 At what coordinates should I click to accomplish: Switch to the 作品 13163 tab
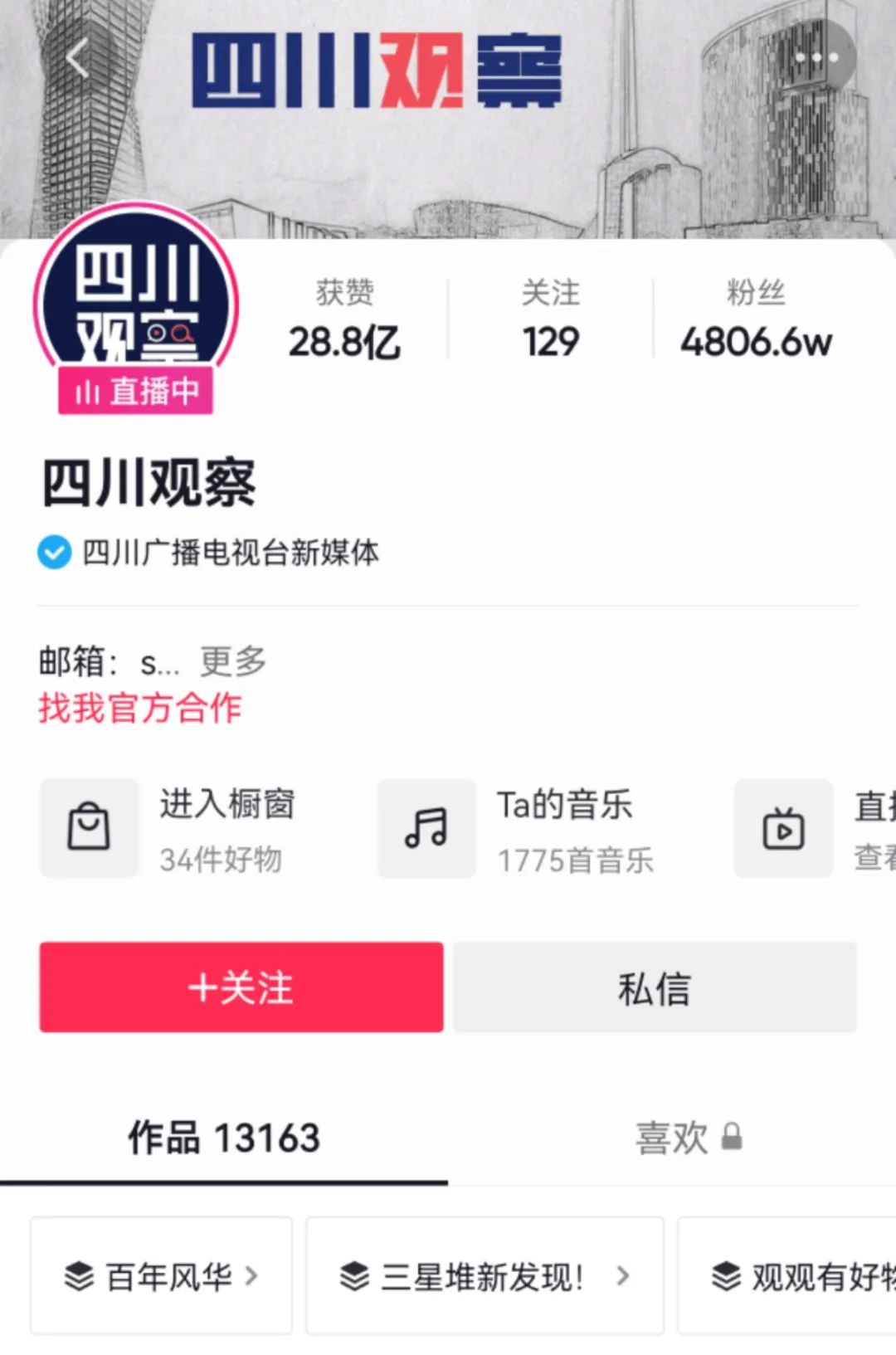click(224, 1138)
